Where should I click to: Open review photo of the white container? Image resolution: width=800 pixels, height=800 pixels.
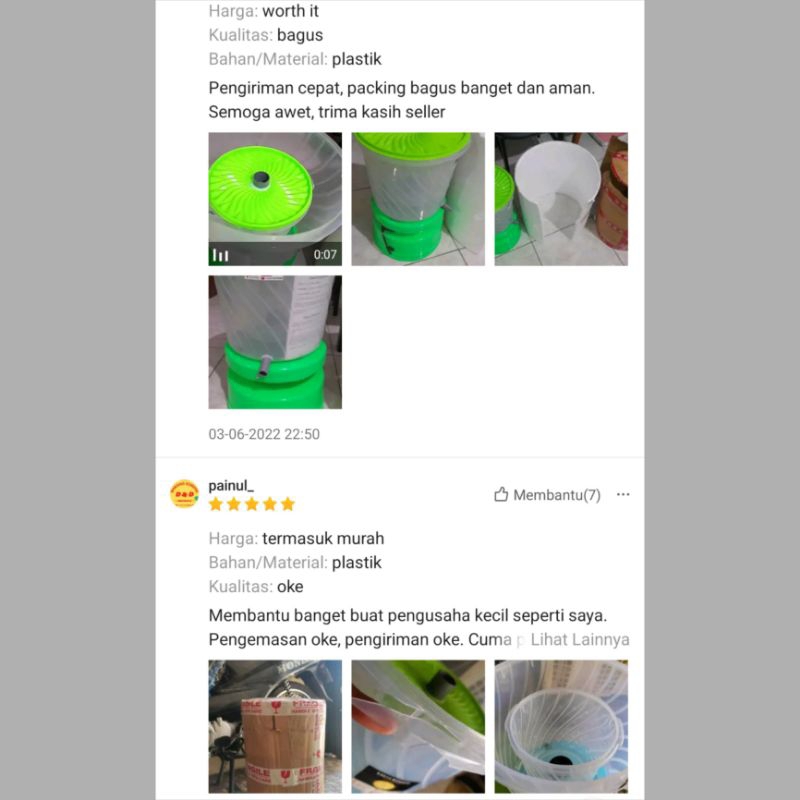561,199
